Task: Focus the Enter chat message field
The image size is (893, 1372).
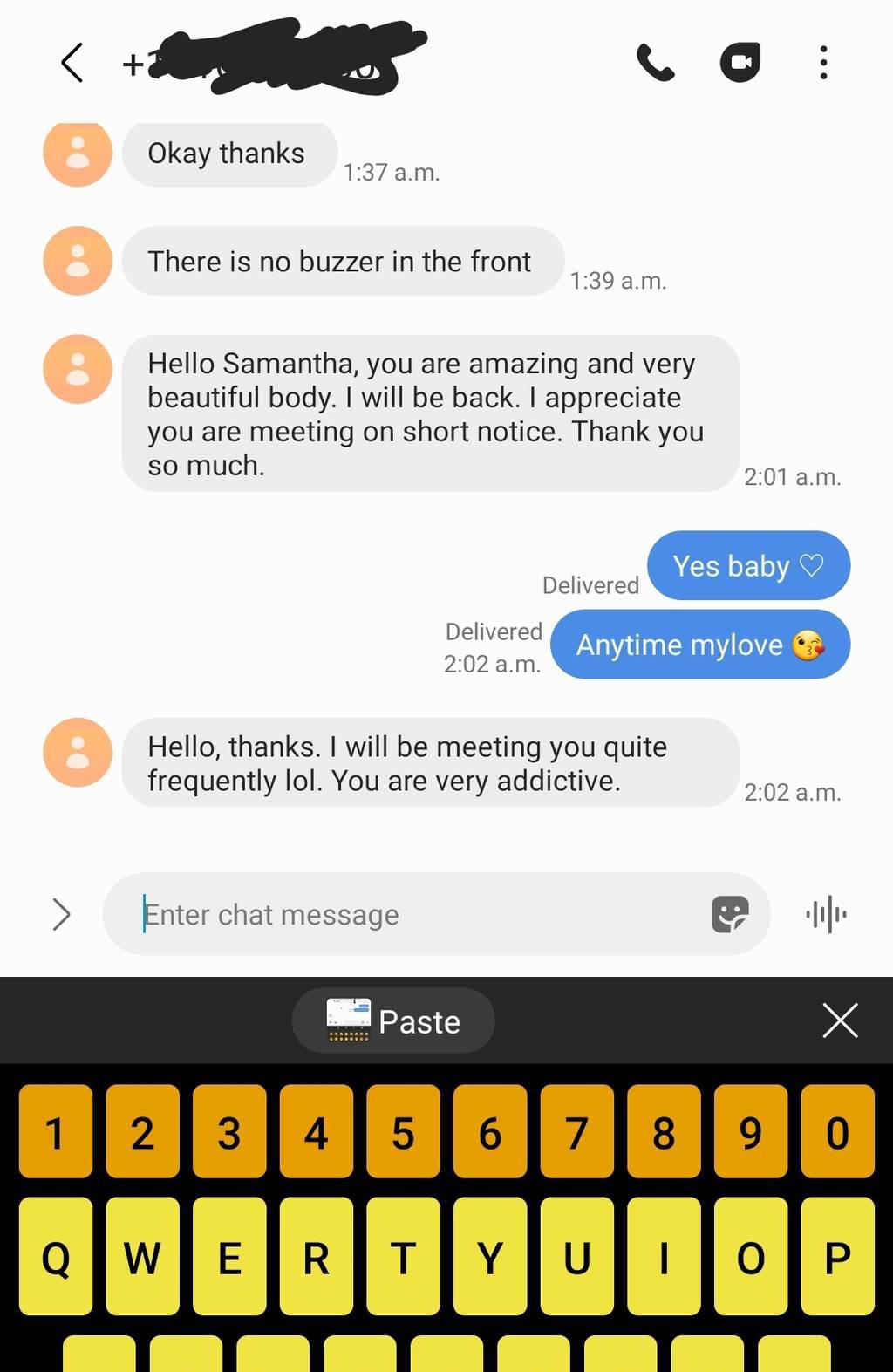Action: tap(419, 914)
